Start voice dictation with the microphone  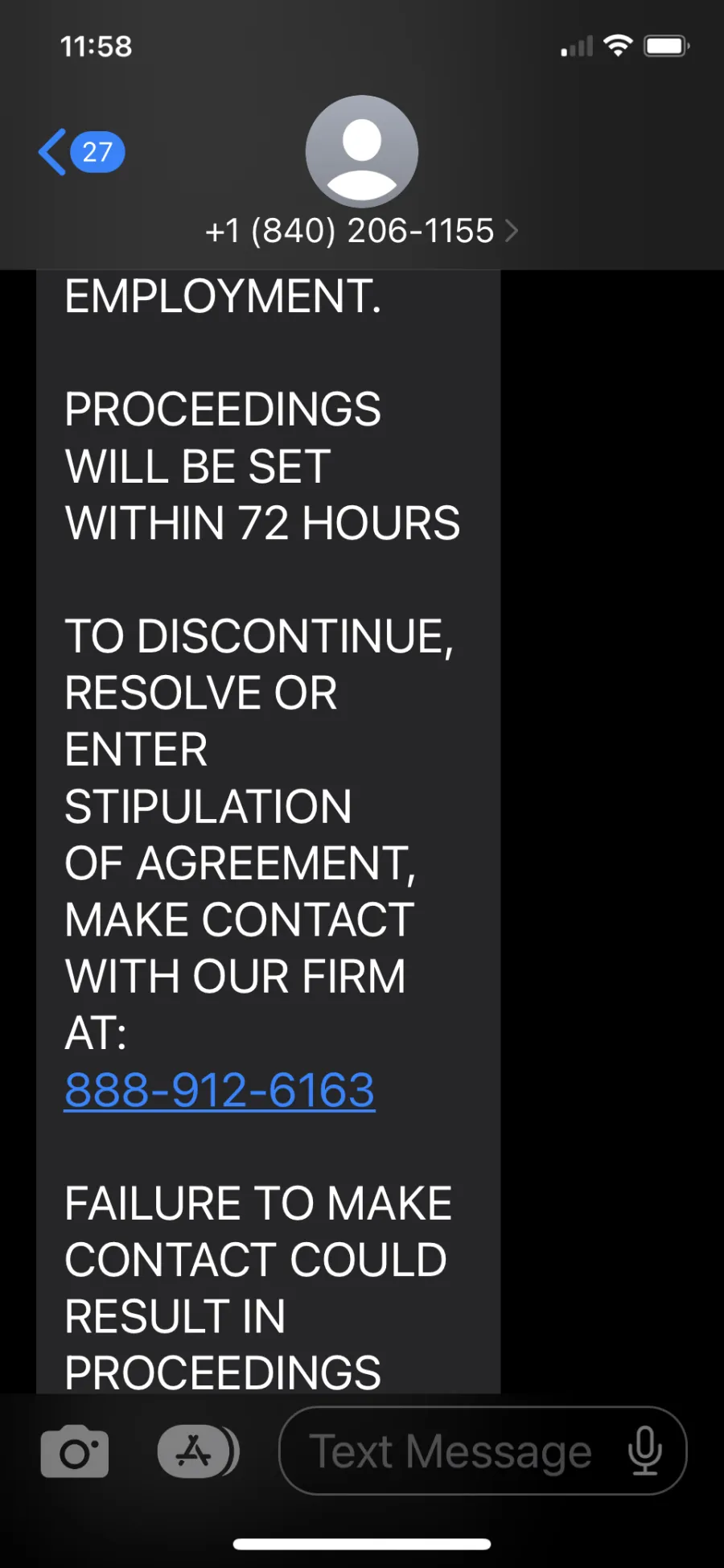point(645,1451)
